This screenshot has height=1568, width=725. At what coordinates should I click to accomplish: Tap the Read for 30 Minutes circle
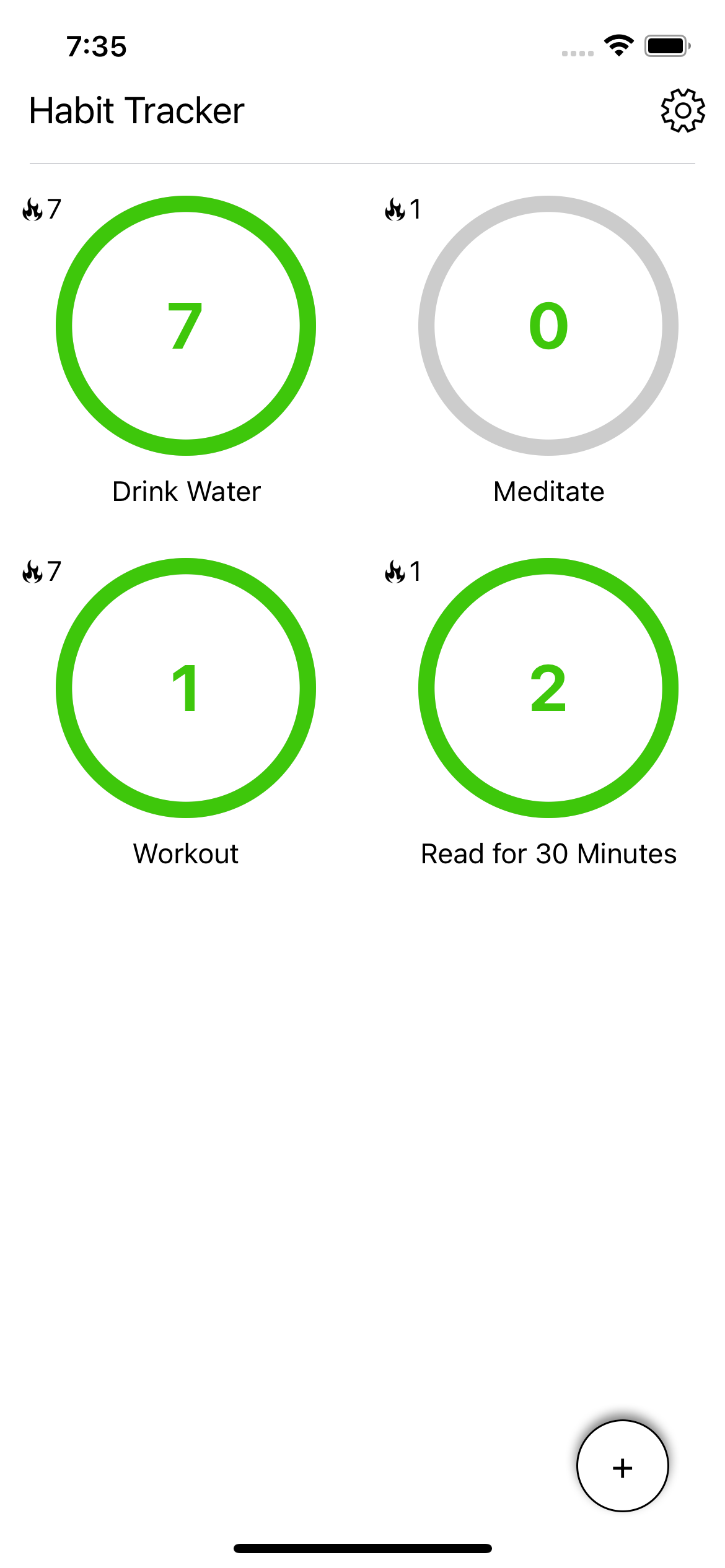pyautogui.click(x=549, y=687)
